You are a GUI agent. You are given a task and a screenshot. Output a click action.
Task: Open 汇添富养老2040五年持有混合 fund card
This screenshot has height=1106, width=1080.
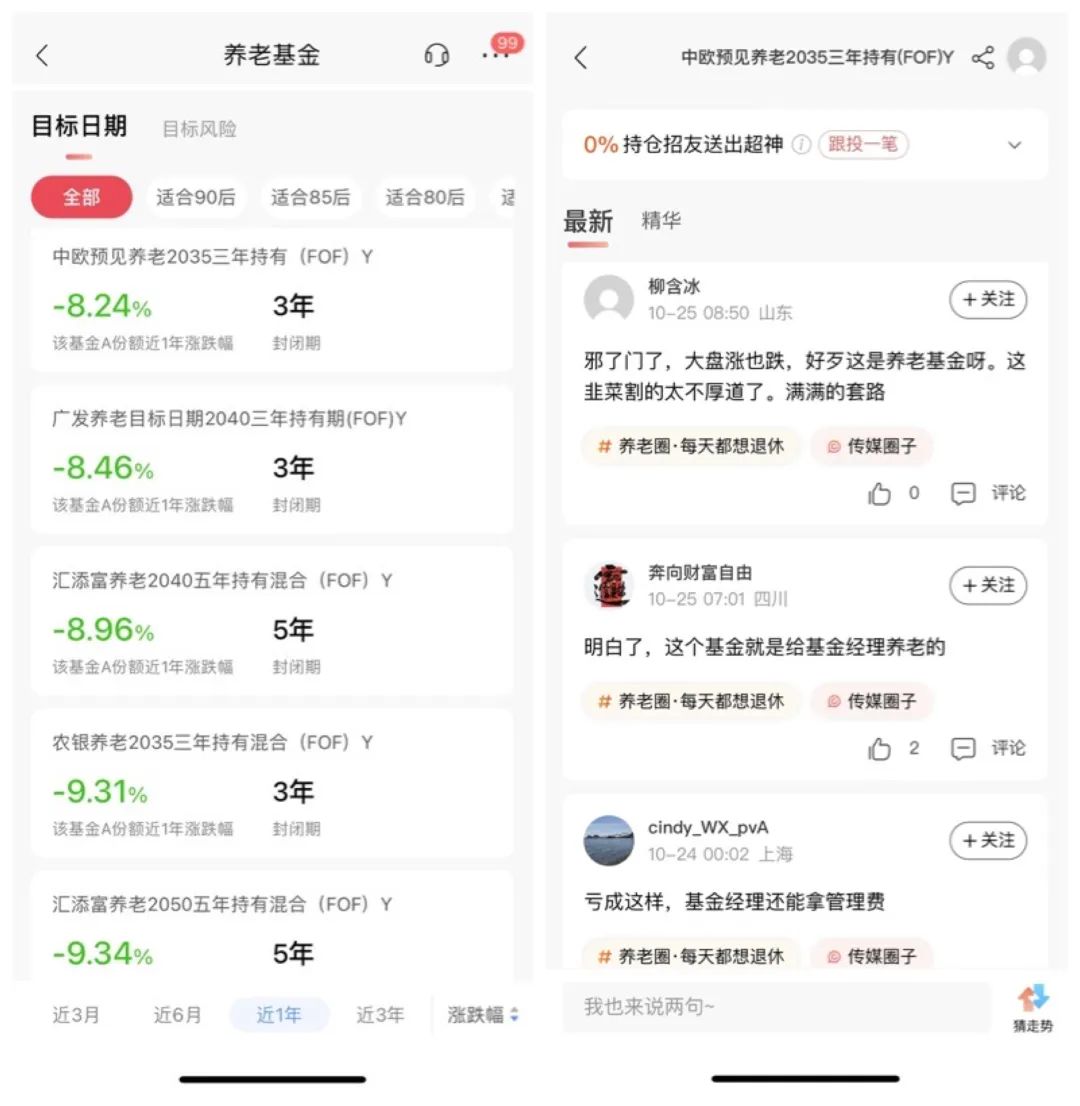point(272,622)
